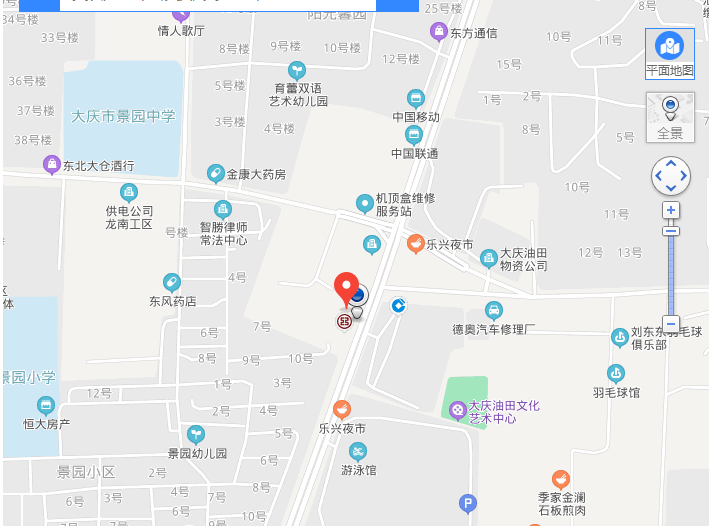Tap the red location pin marker
Screen dimensions: 709x526
pos(346,288)
